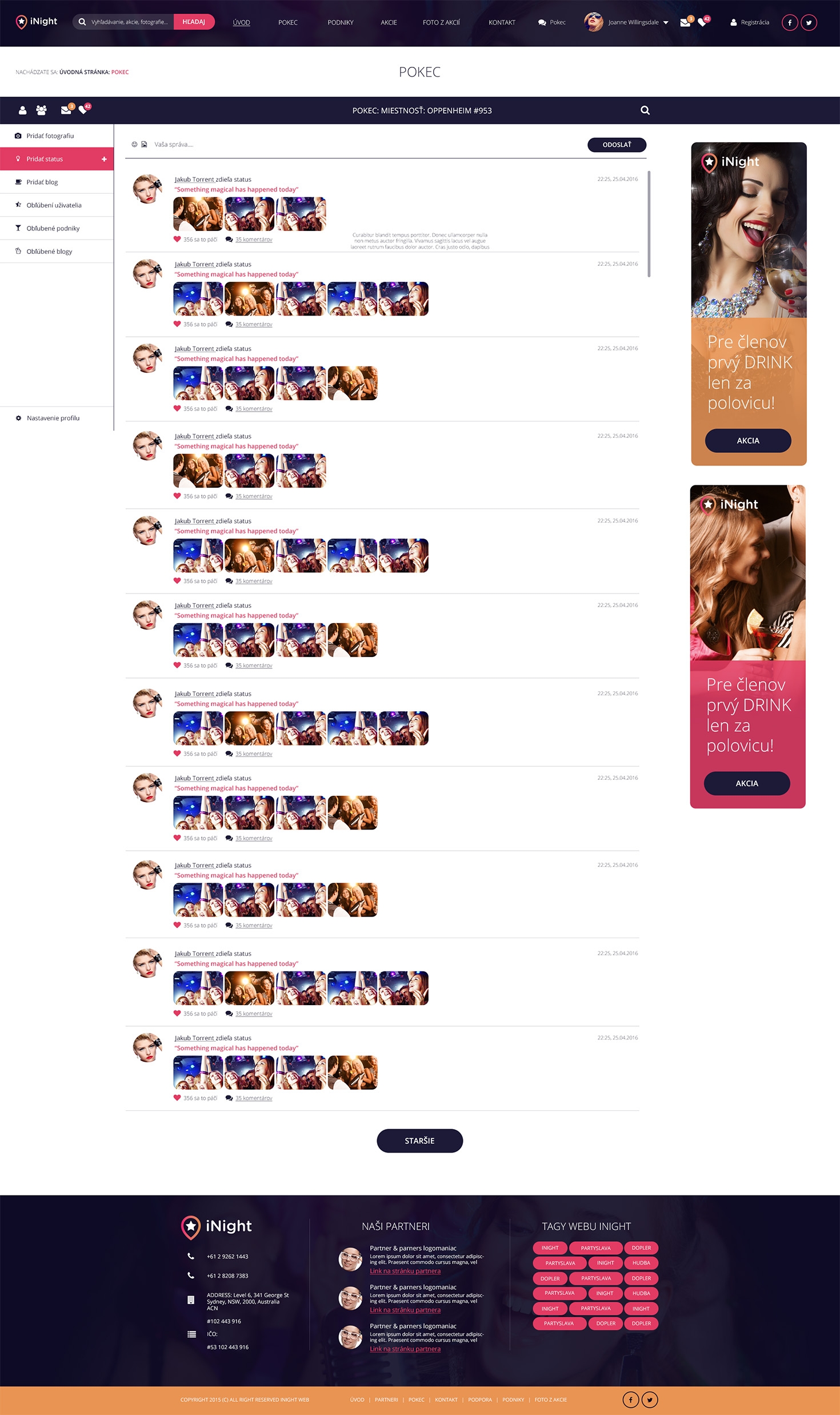Load older posts with STARŠIE

click(419, 1141)
